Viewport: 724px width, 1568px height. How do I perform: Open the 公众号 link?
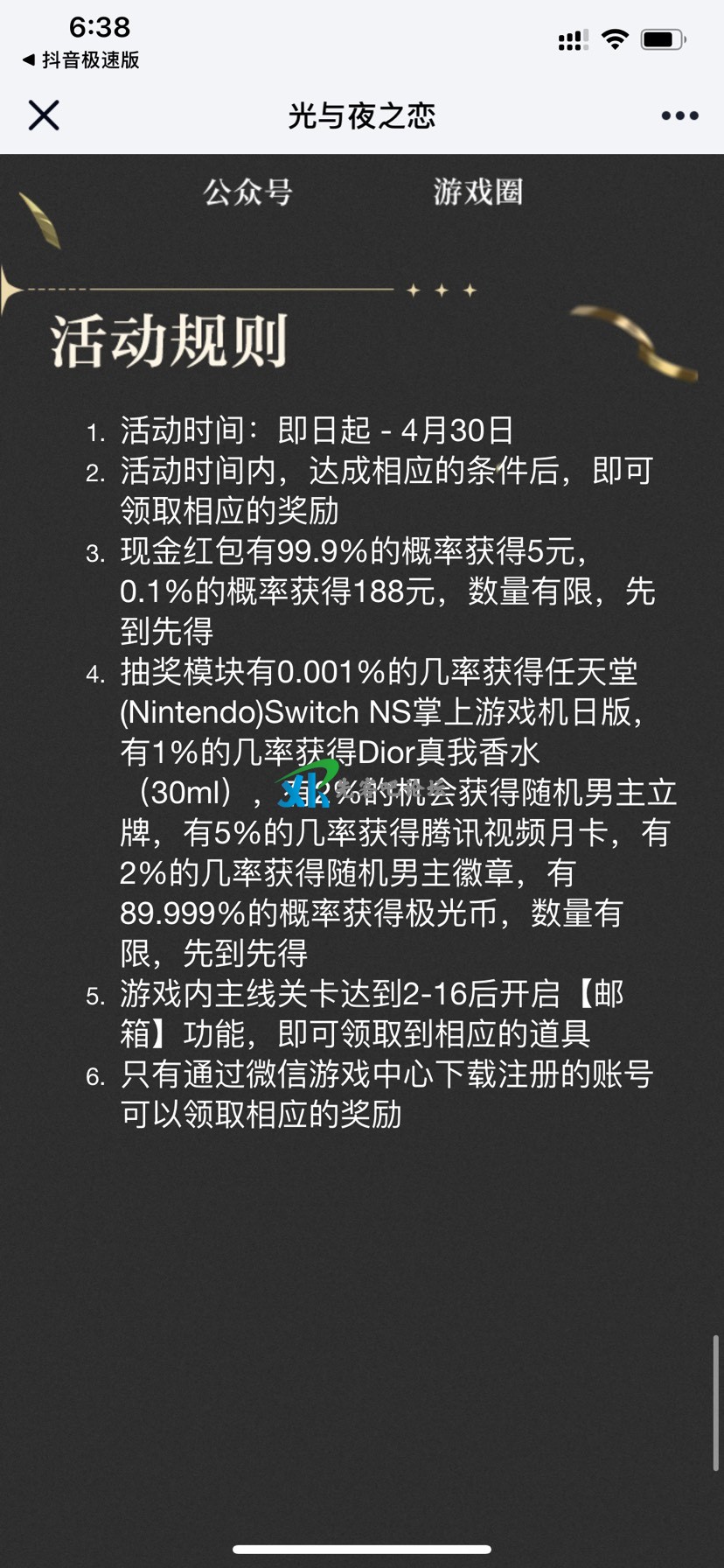247,192
